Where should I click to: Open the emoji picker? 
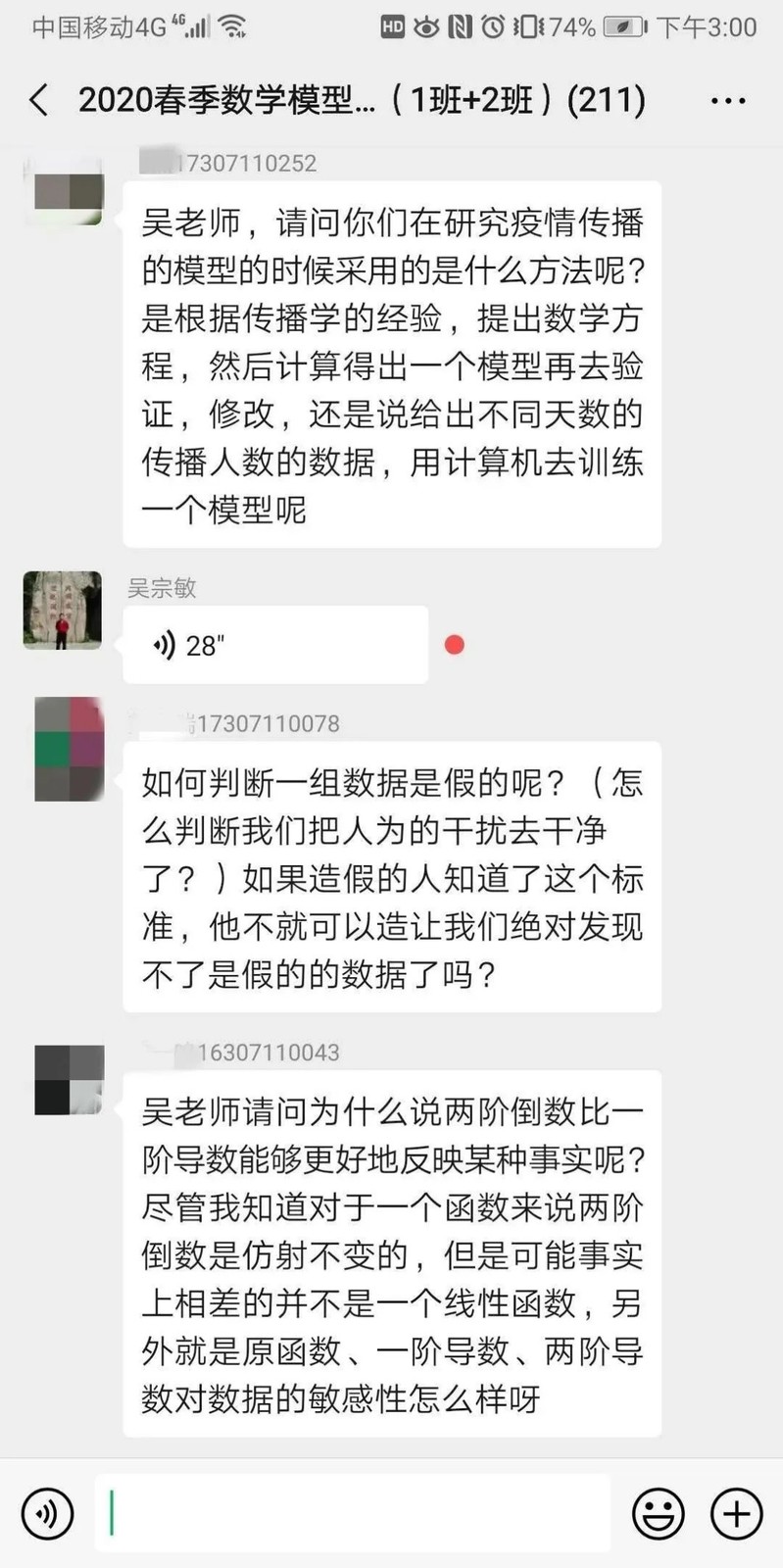[658, 1513]
